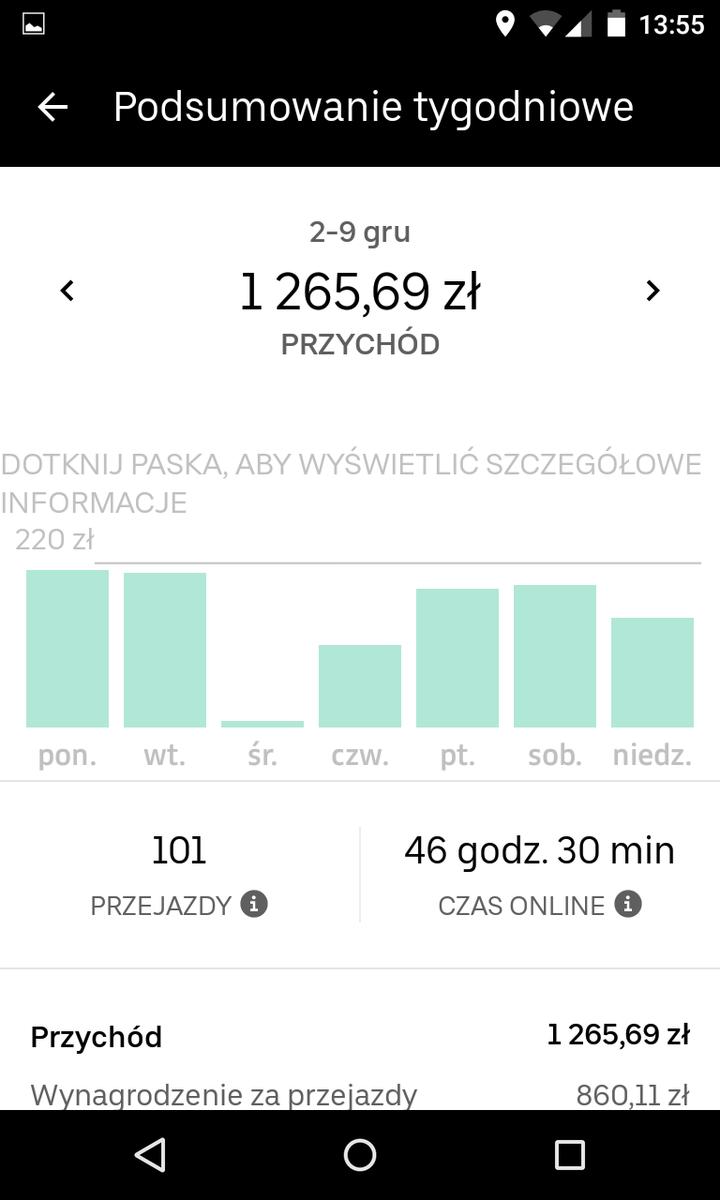Tap the Wi-Fi icon in the status bar
Image resolution: width=720 pixels, height=1200 pixels.
546,23
